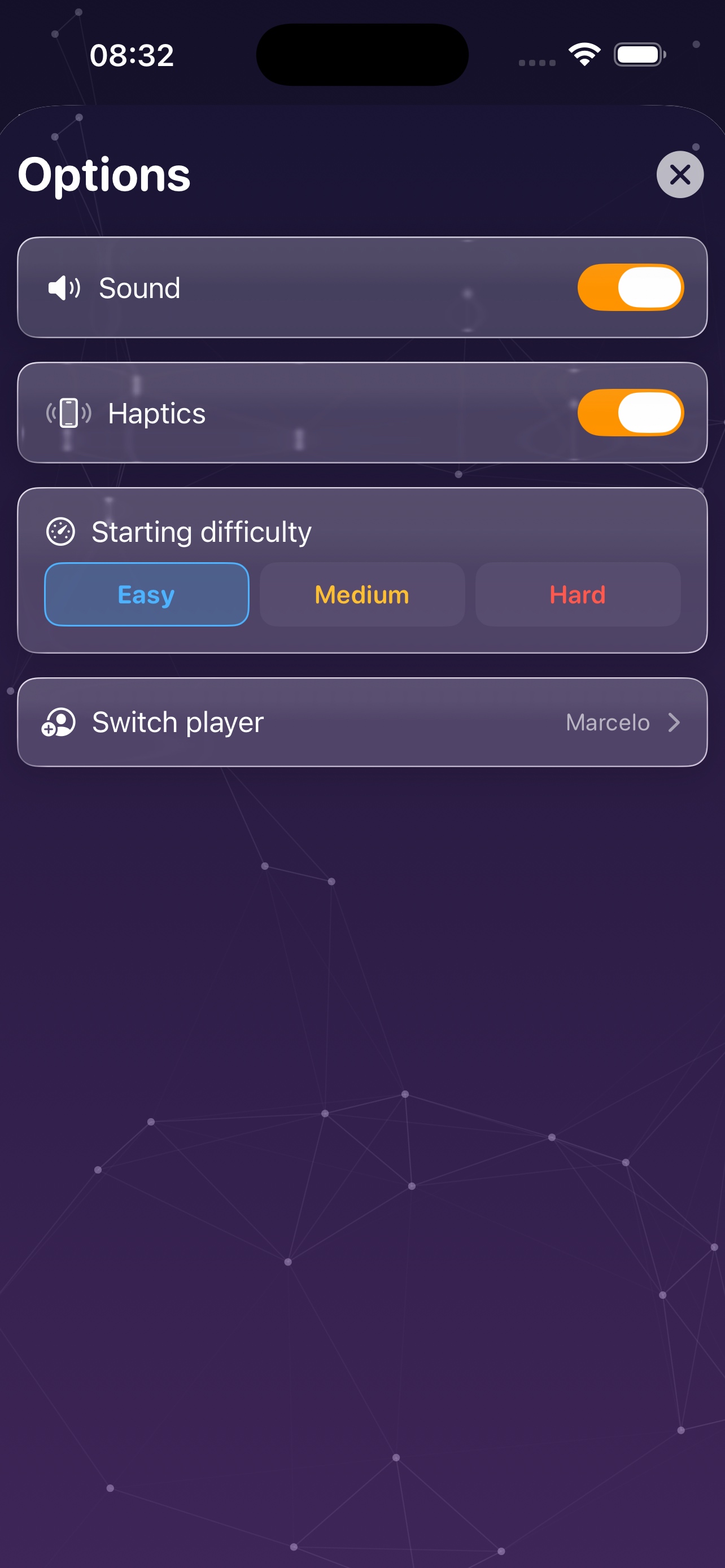The height and width of the screenshot is (1568, 725).
Task: Select Easy starting difficulty
Action: pos(147,594)
